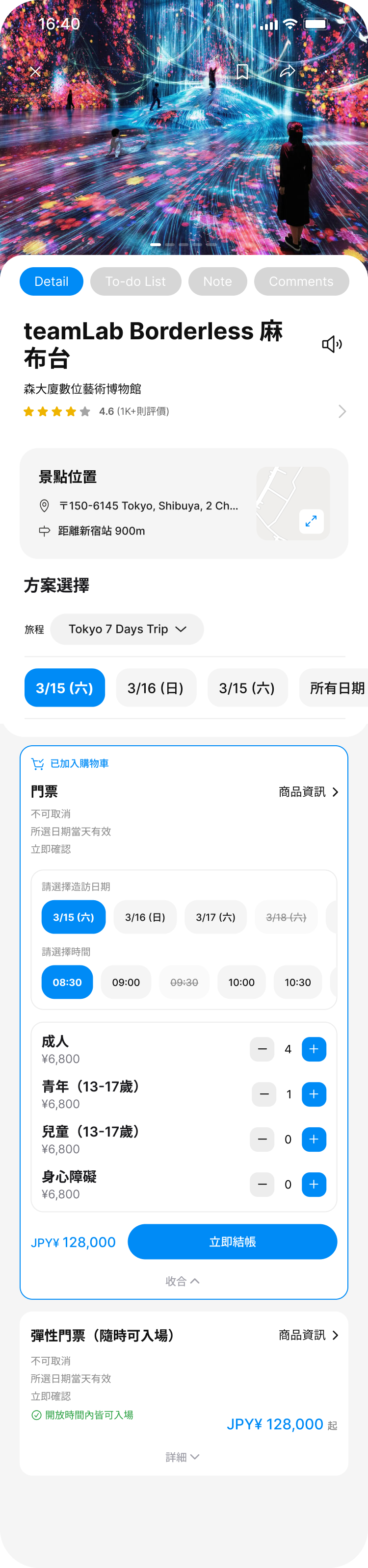Open the 4.6 rating reviews
368x1568 pixels.
(x=342, y=411)
